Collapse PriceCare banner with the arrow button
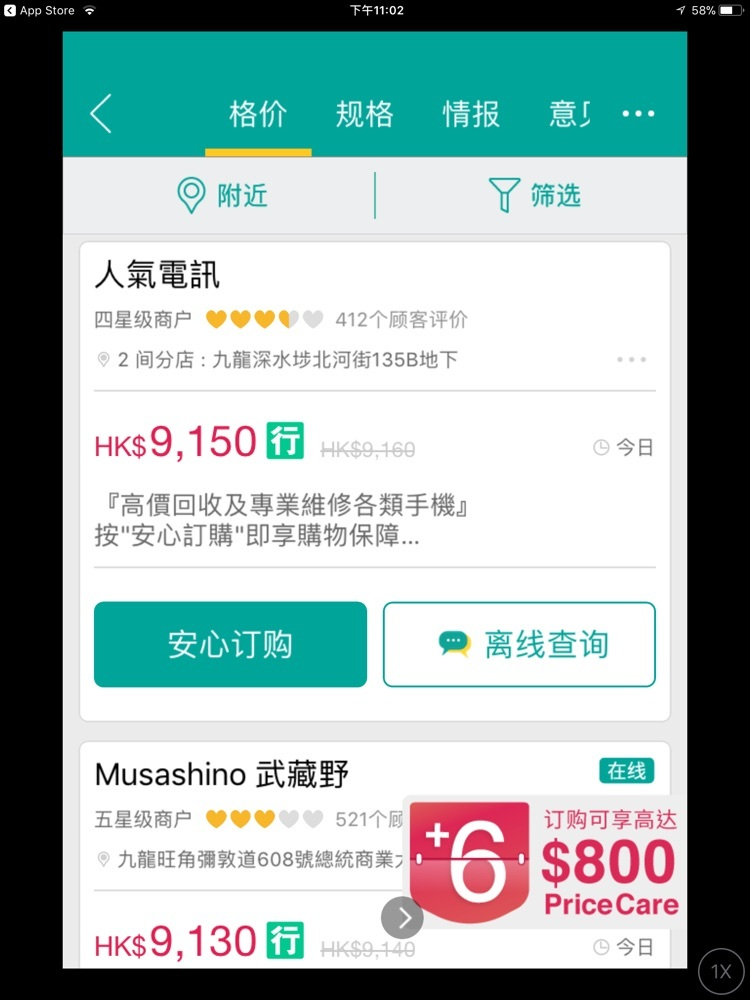 402,917
